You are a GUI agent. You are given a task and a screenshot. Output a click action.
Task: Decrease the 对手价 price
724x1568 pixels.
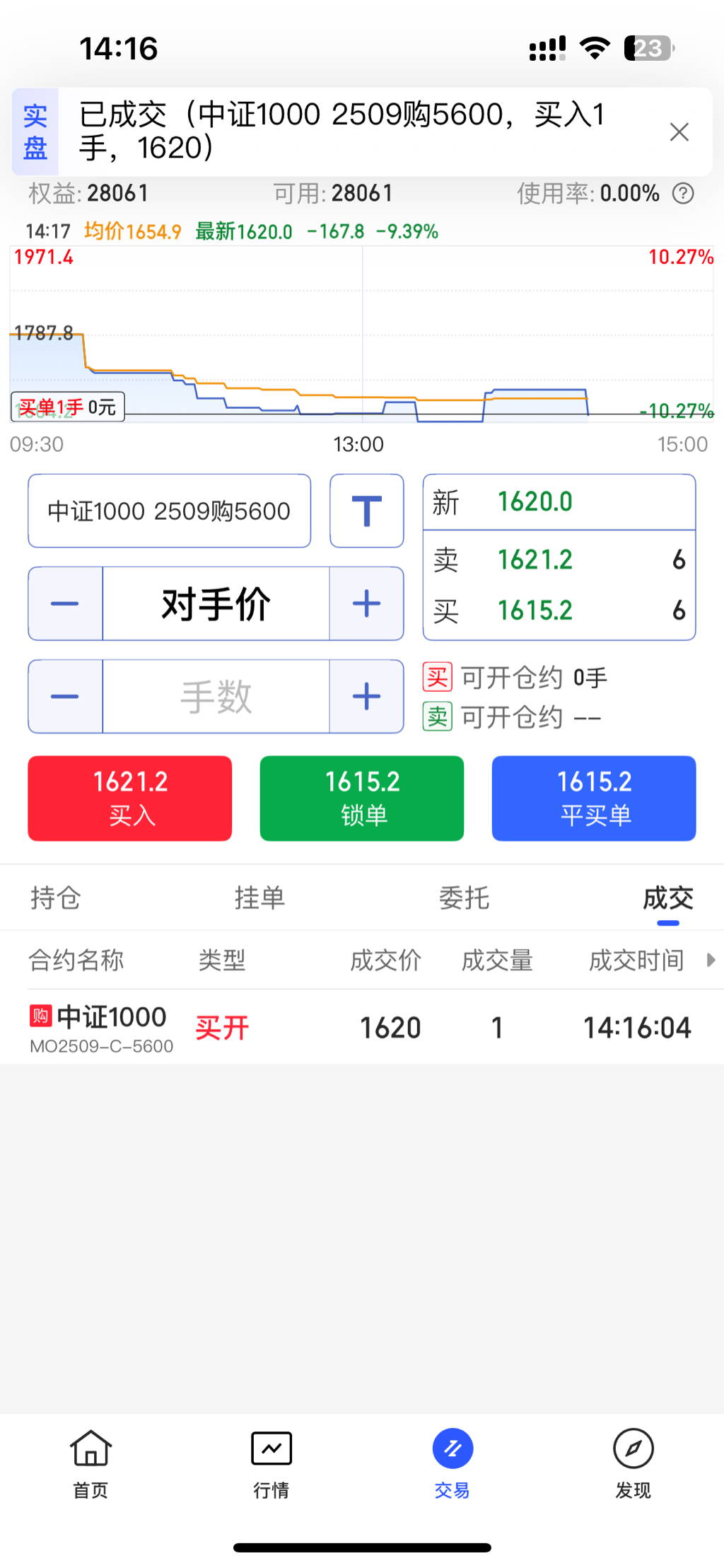point(65,603)
